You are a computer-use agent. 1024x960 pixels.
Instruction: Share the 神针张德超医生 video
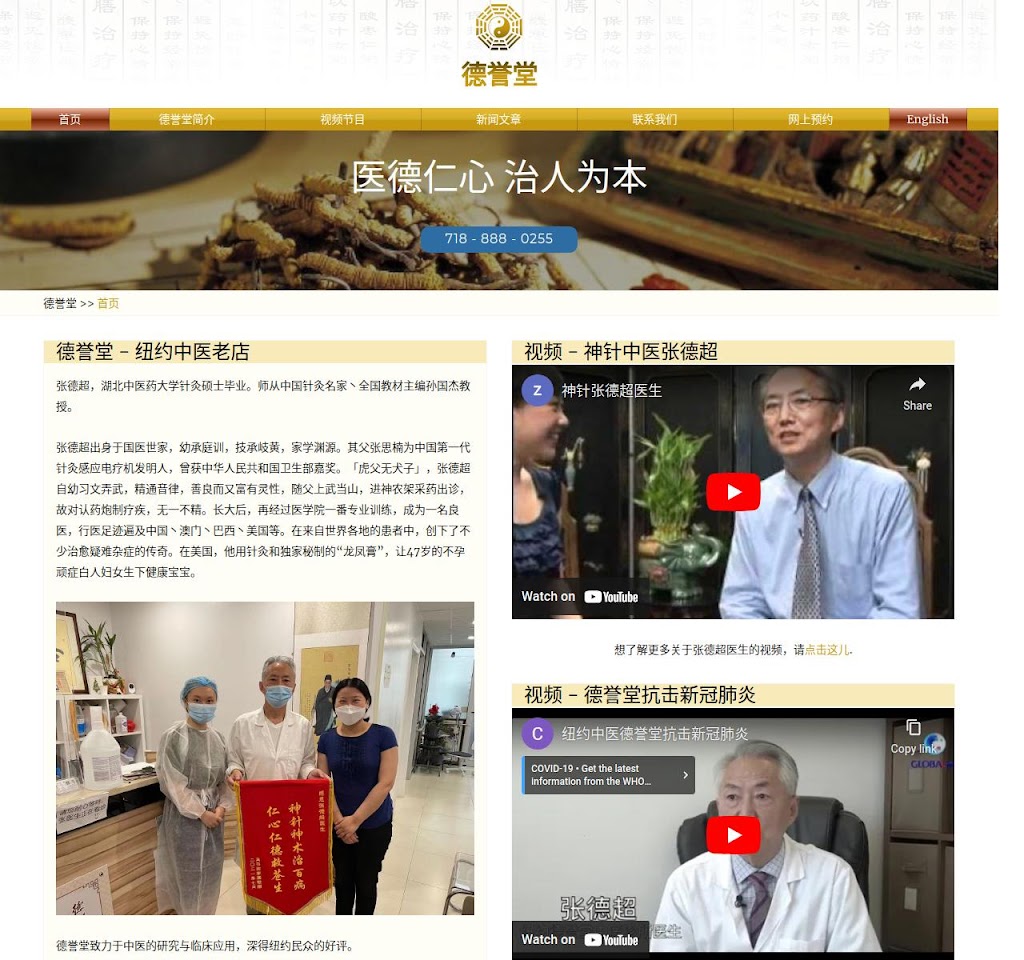tap(916, 393)
